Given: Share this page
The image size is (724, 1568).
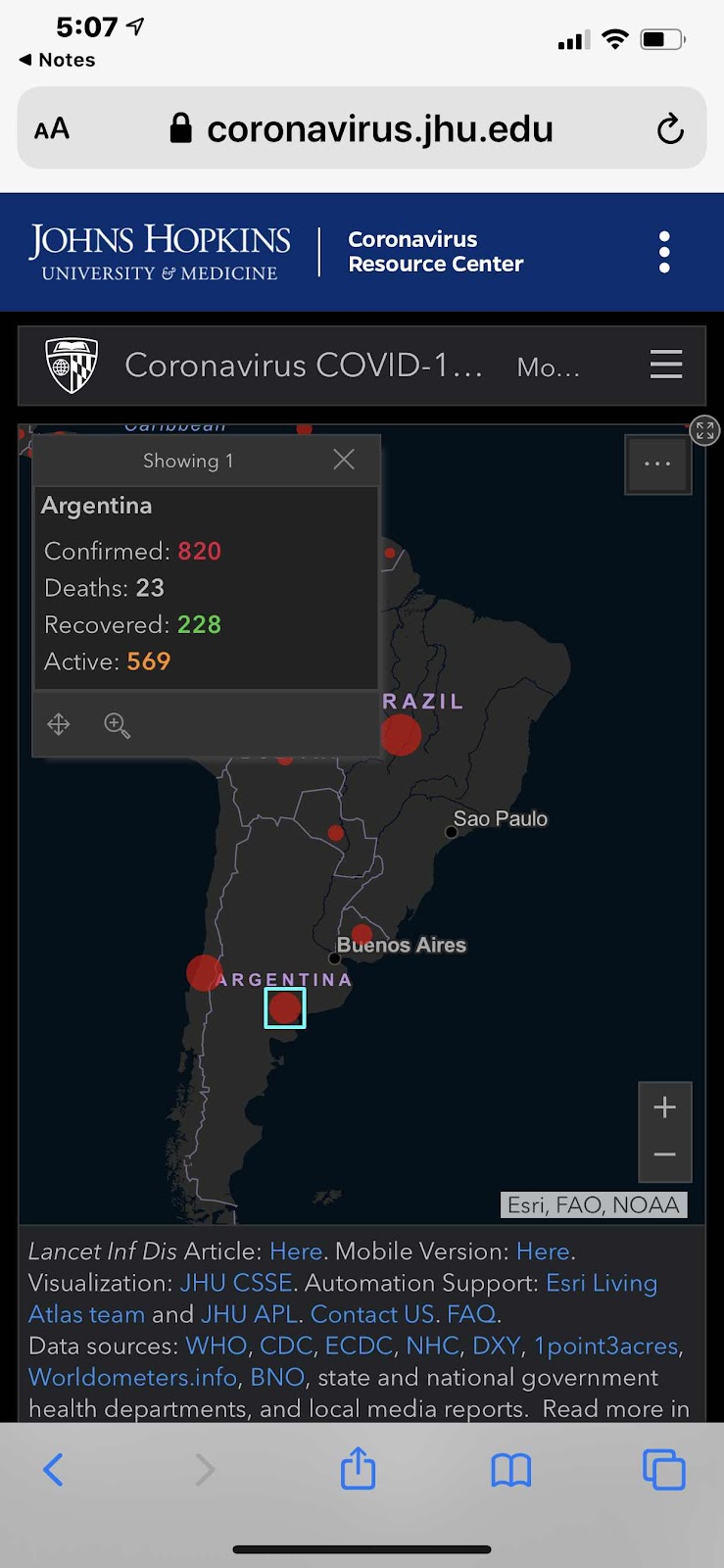Looking at the screenshot, I should [x=358, y=1469].
